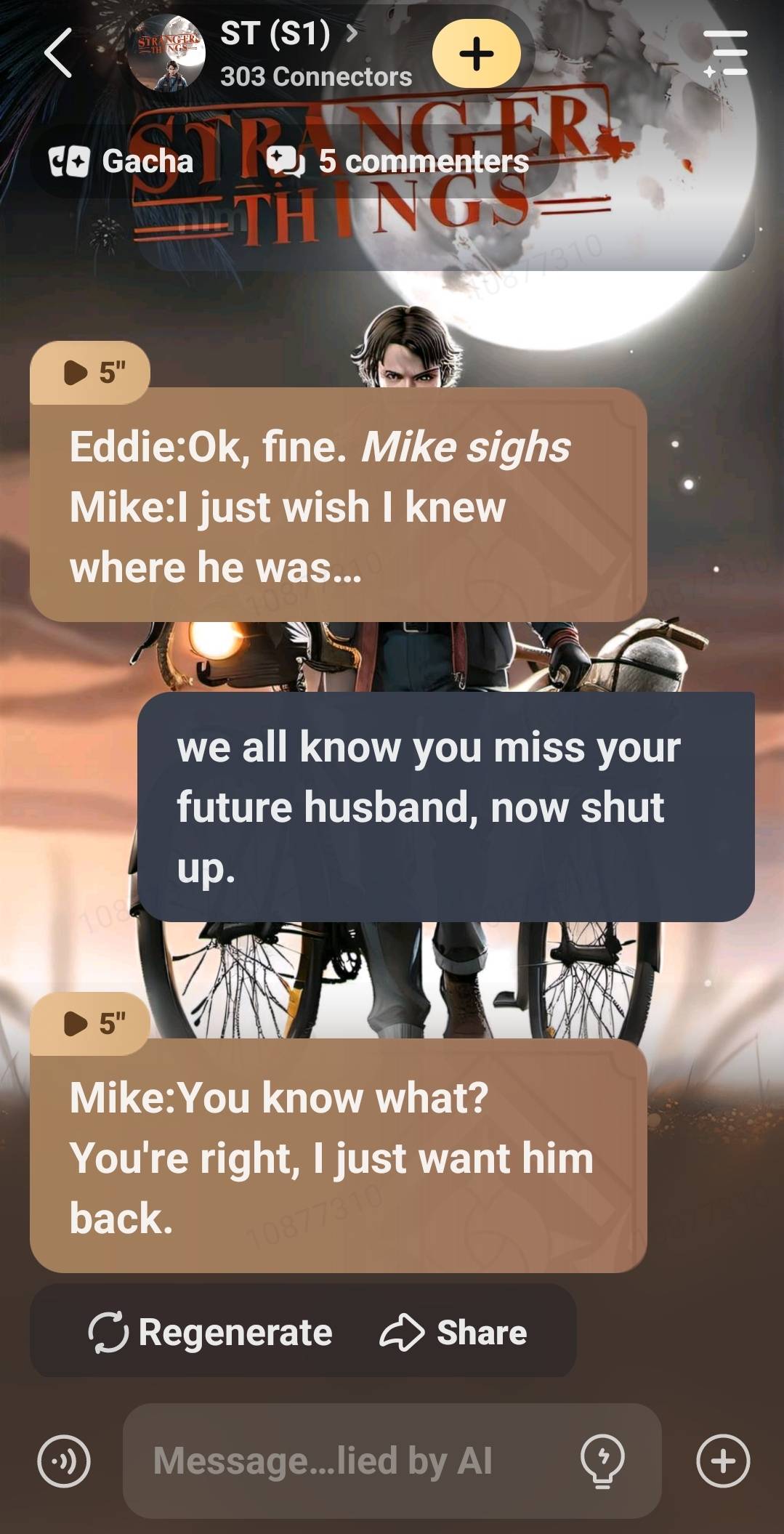
Task: View 5 commenters
Action: 399,161
